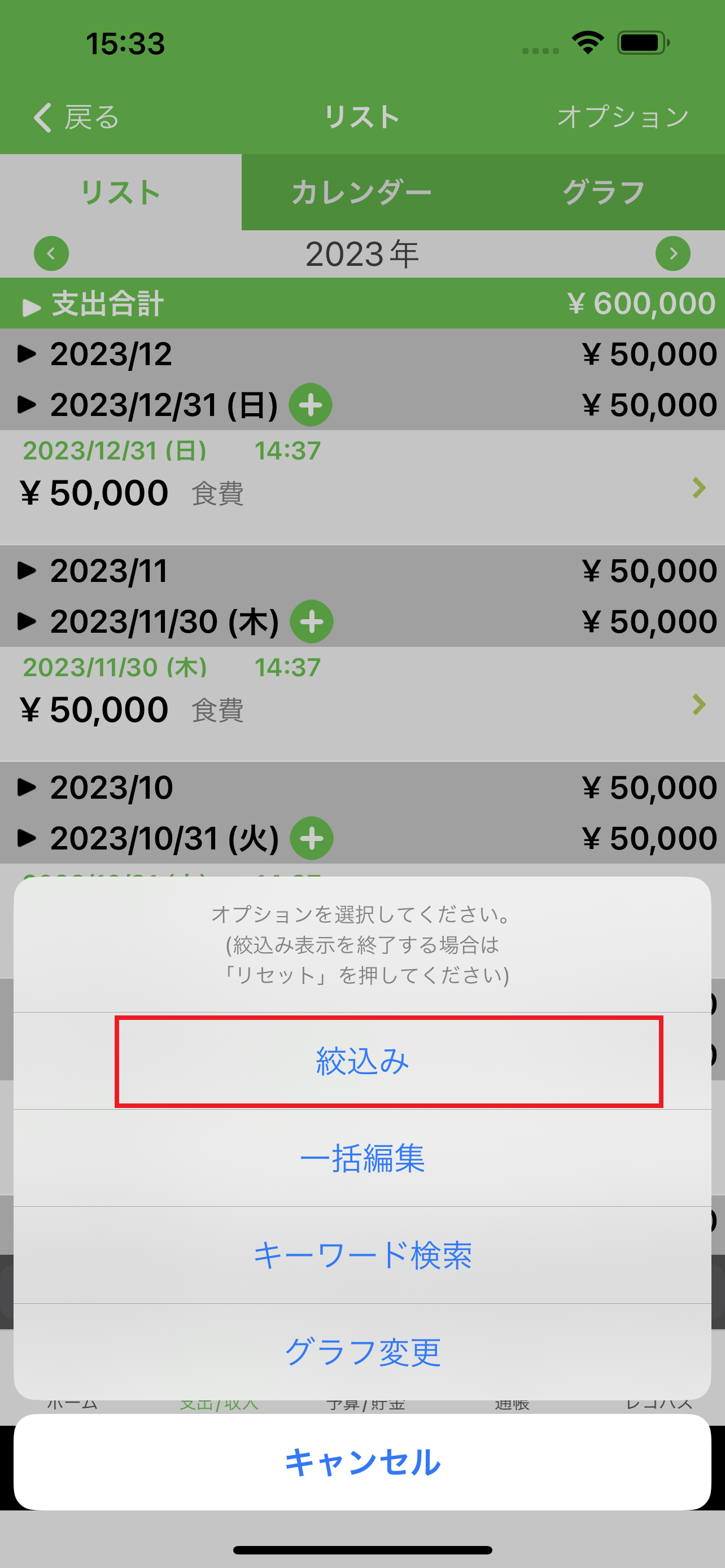
Task: Choose 一括編集 bulk edit option
Action: coord(362,1158)
